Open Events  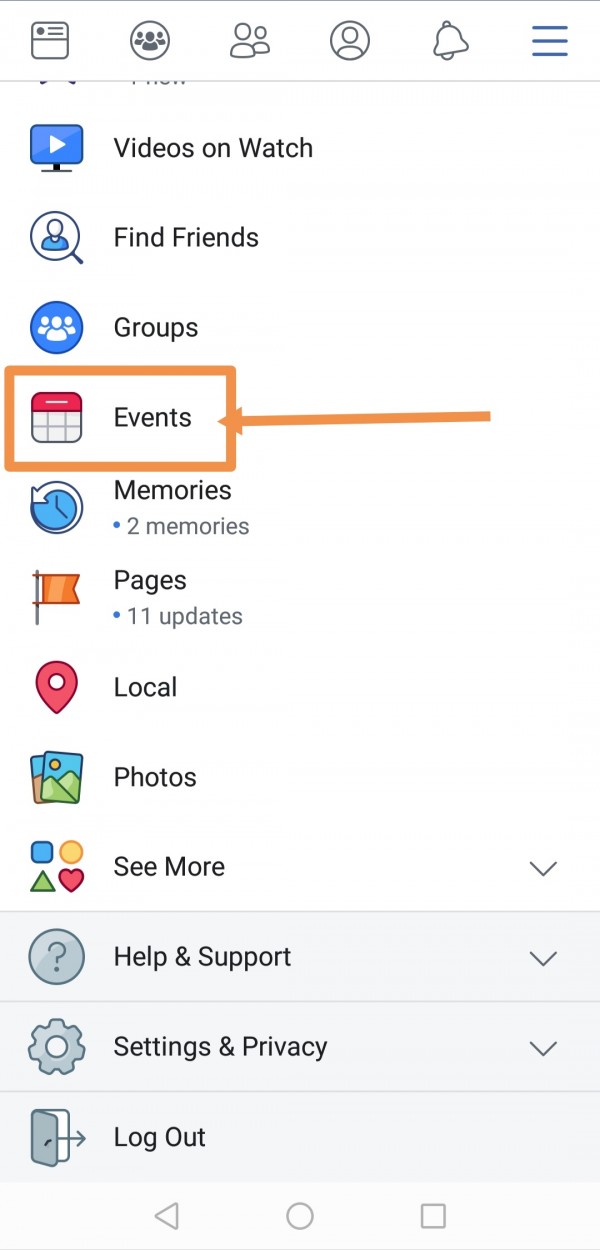coord(152,418)
